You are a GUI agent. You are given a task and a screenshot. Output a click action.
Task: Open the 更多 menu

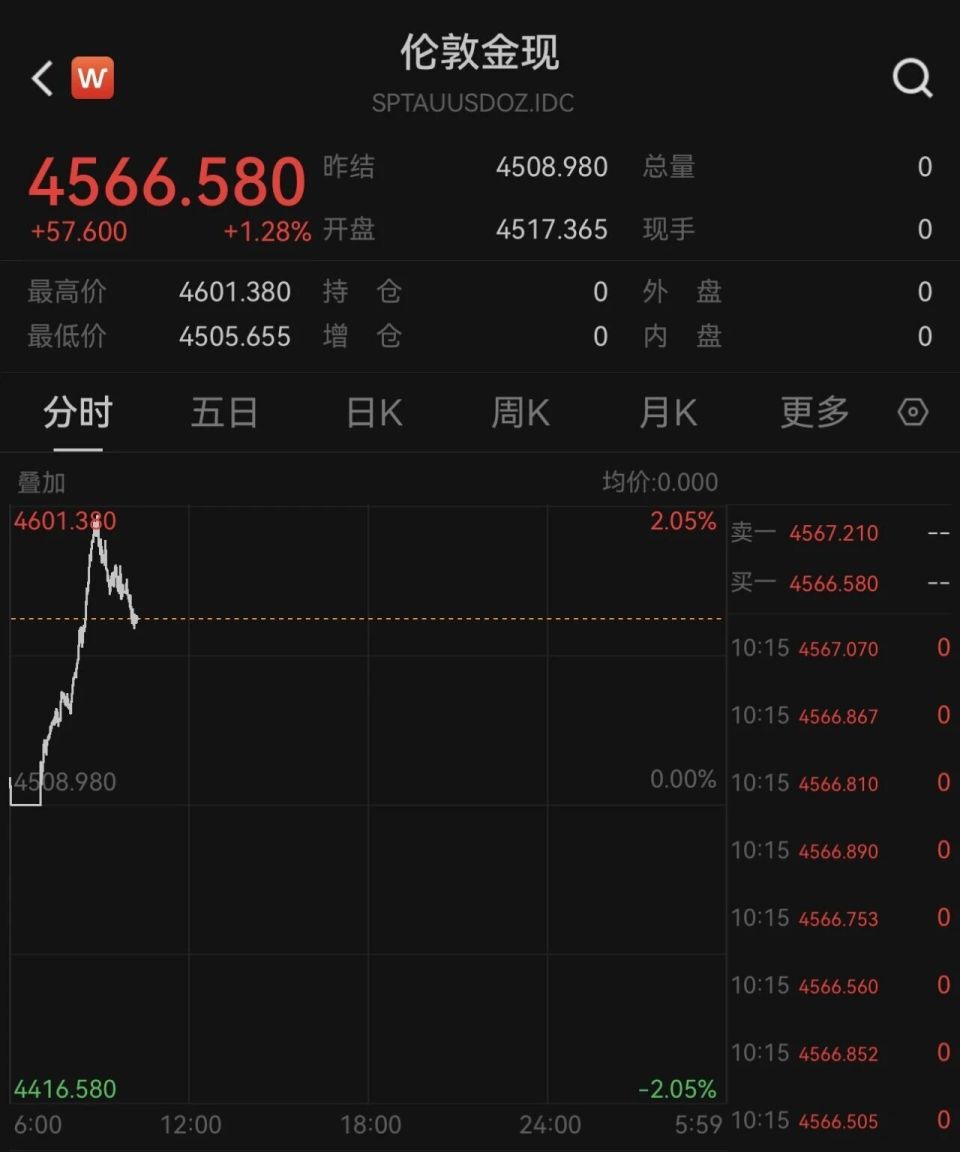(x=813, y=412)
